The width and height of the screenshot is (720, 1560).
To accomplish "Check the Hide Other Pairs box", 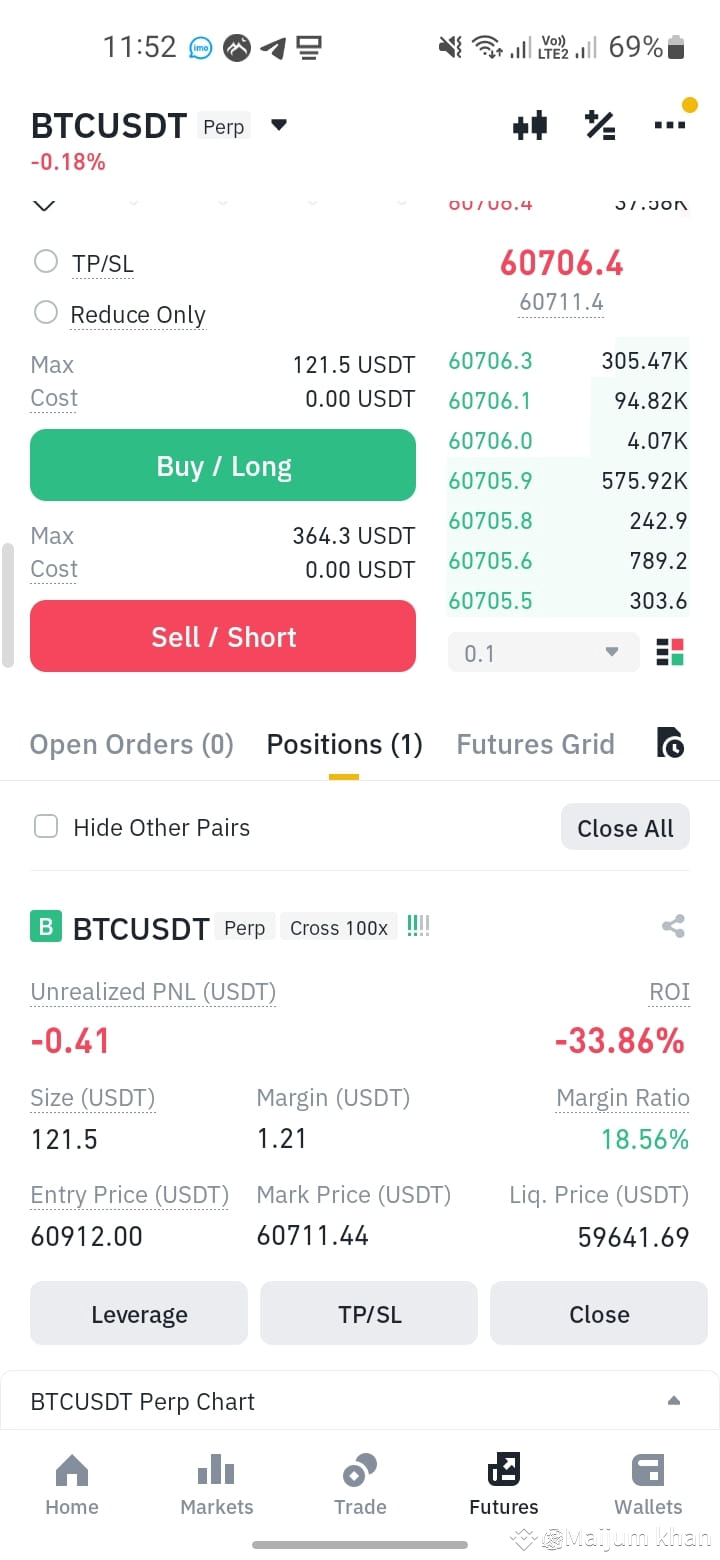I will (x=46, y=827).
